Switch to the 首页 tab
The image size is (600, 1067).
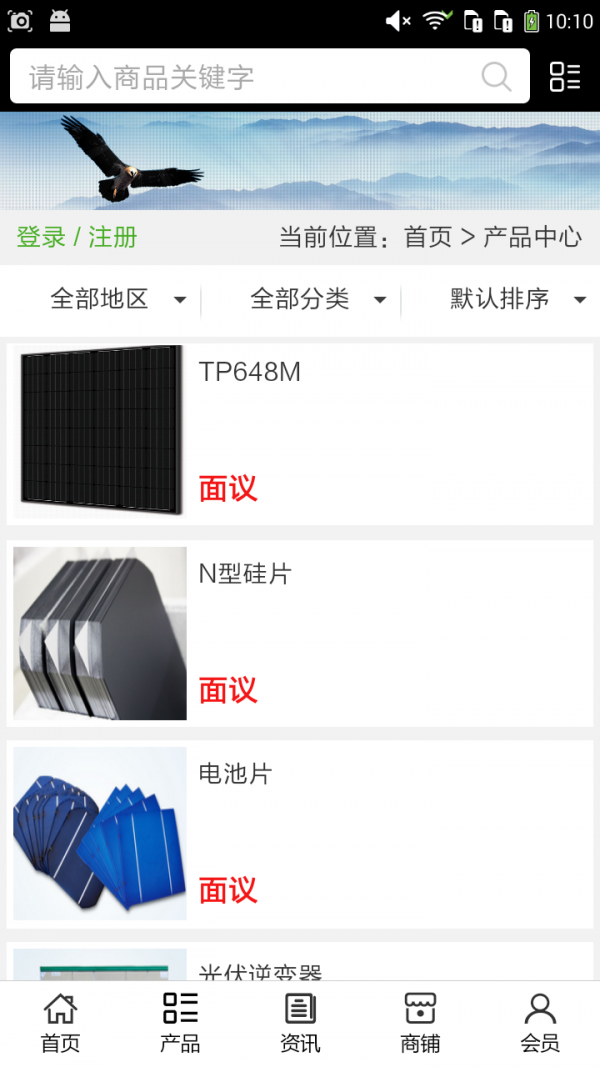(x=60, y=1023)
